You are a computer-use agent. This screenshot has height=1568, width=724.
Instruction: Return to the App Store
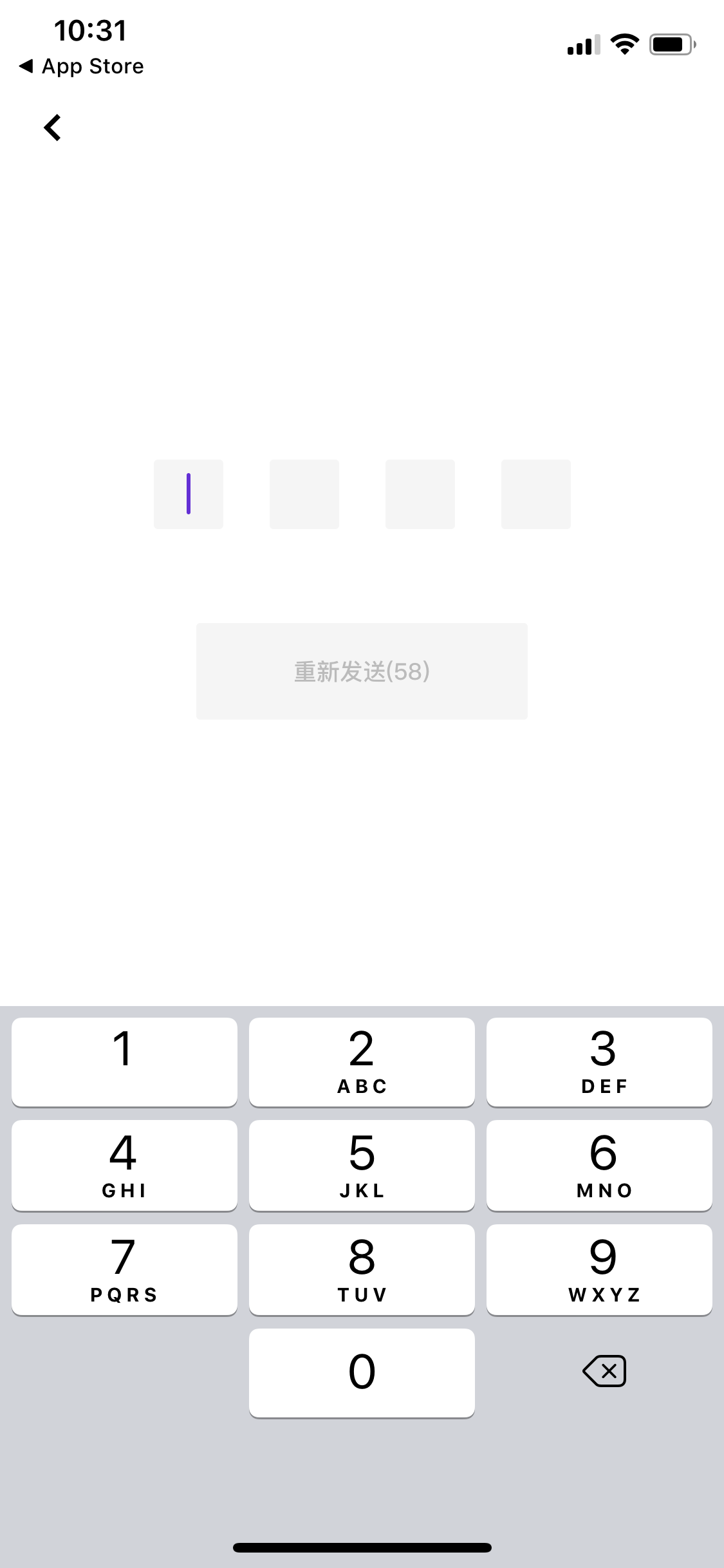click(82, 66)
